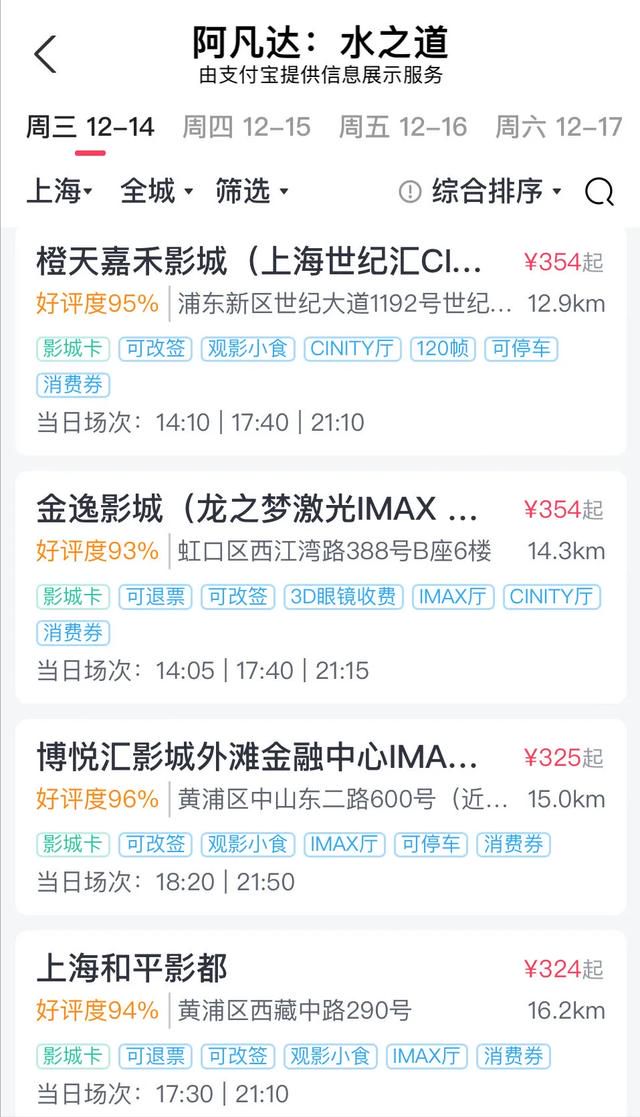Switch to the 周四 12-15 date tab

(247, 127)
